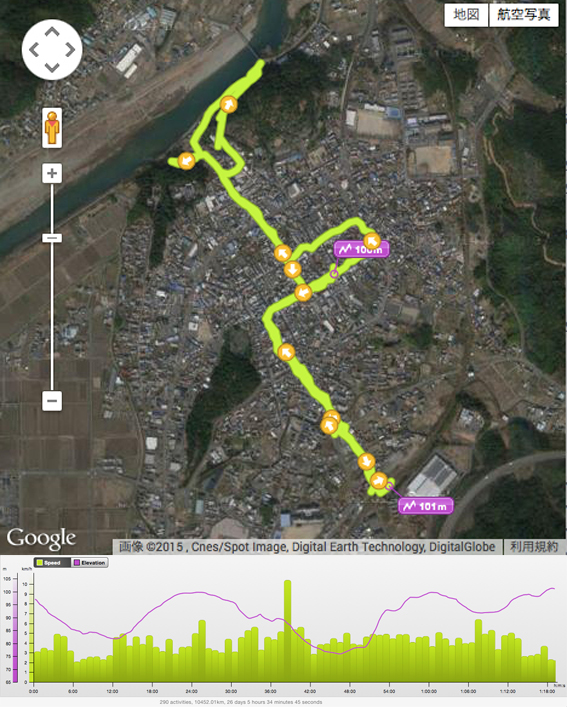Image resolution: width=567 pixels, height=707 pixels.
Task: Tap the 100m elevation marker
Action: [361, 249]
